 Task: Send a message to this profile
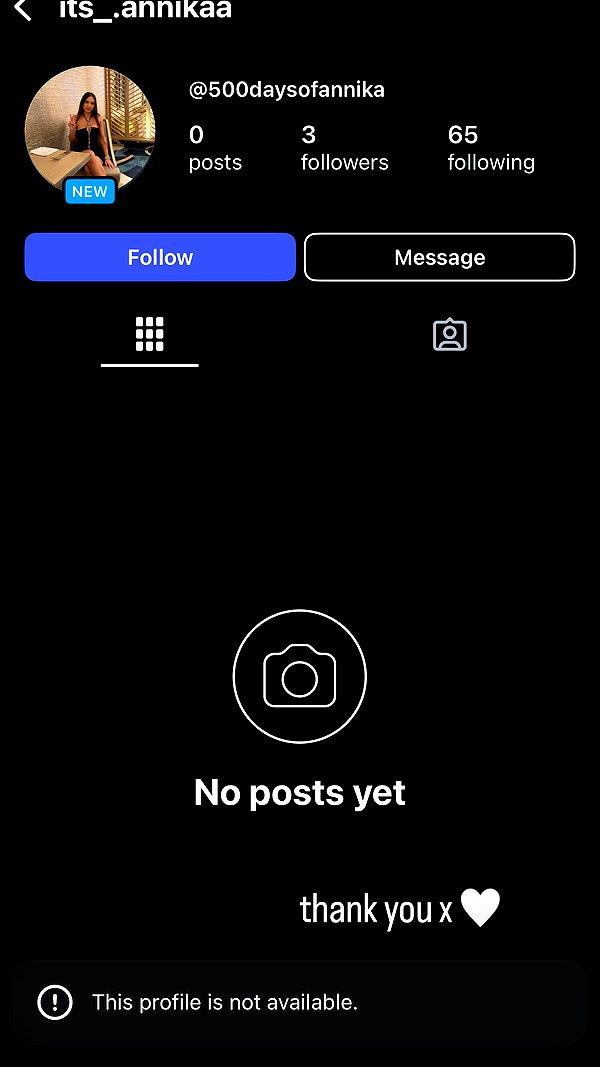point(439,257)
